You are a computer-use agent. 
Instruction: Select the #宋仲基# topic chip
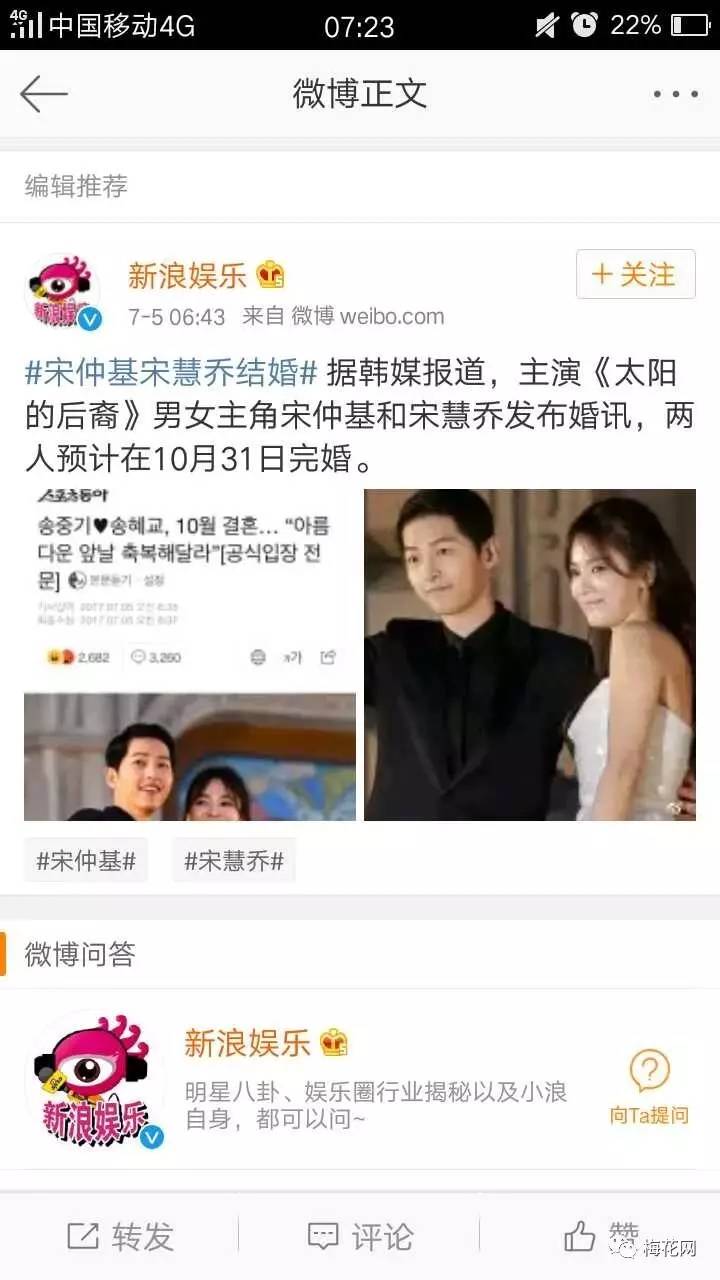tap(86, 860)
